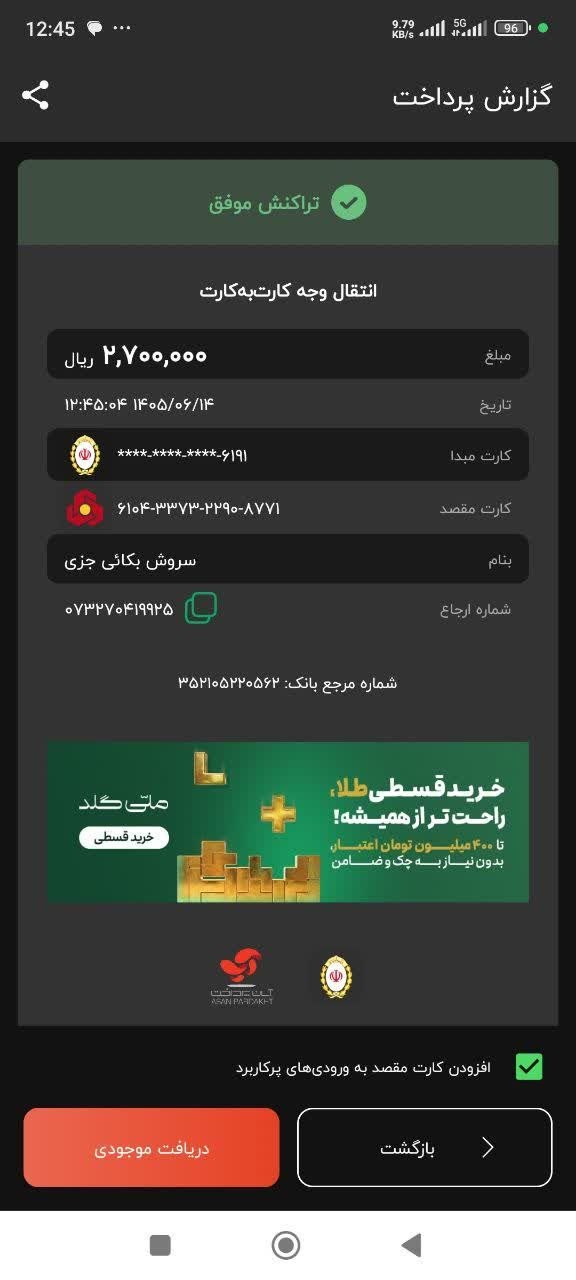Uncheck adding destination card to frequent entries
This screenshot has height=1280, width=576.
pos(529,1067)
